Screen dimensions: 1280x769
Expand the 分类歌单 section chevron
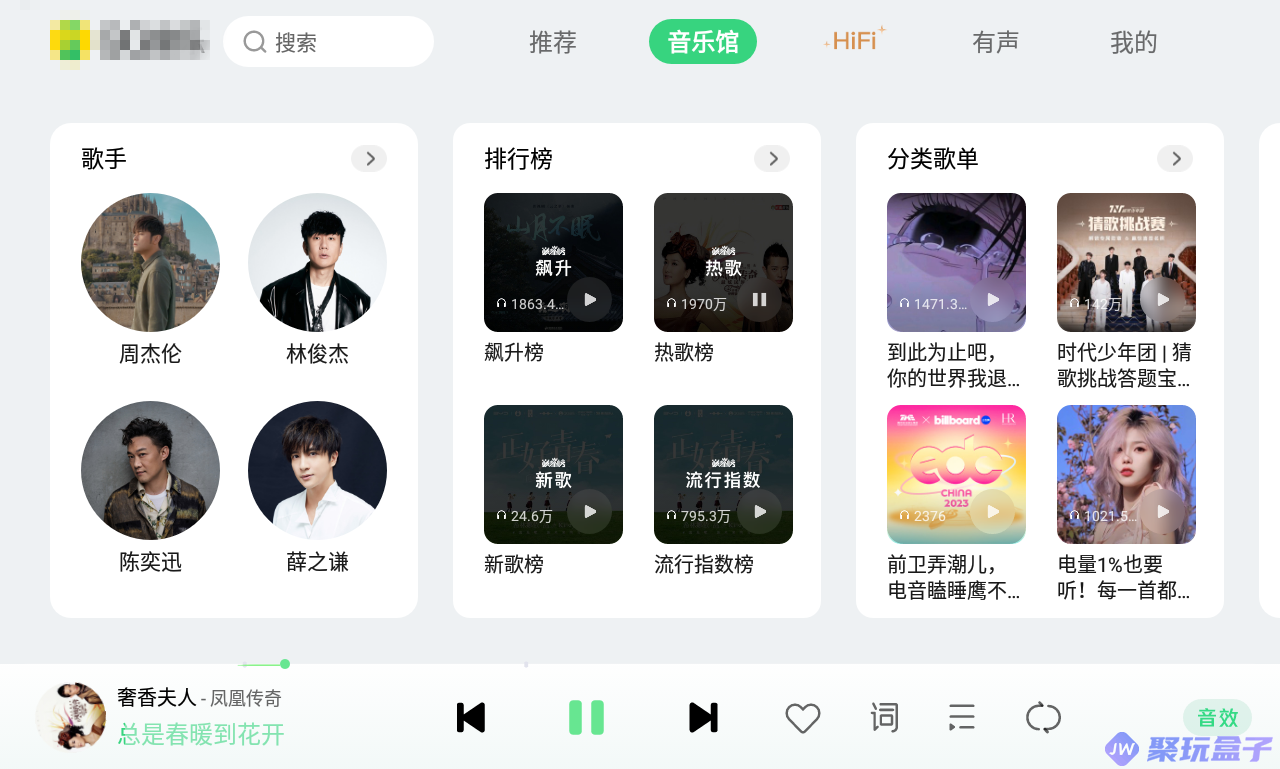pos(1175,159)
